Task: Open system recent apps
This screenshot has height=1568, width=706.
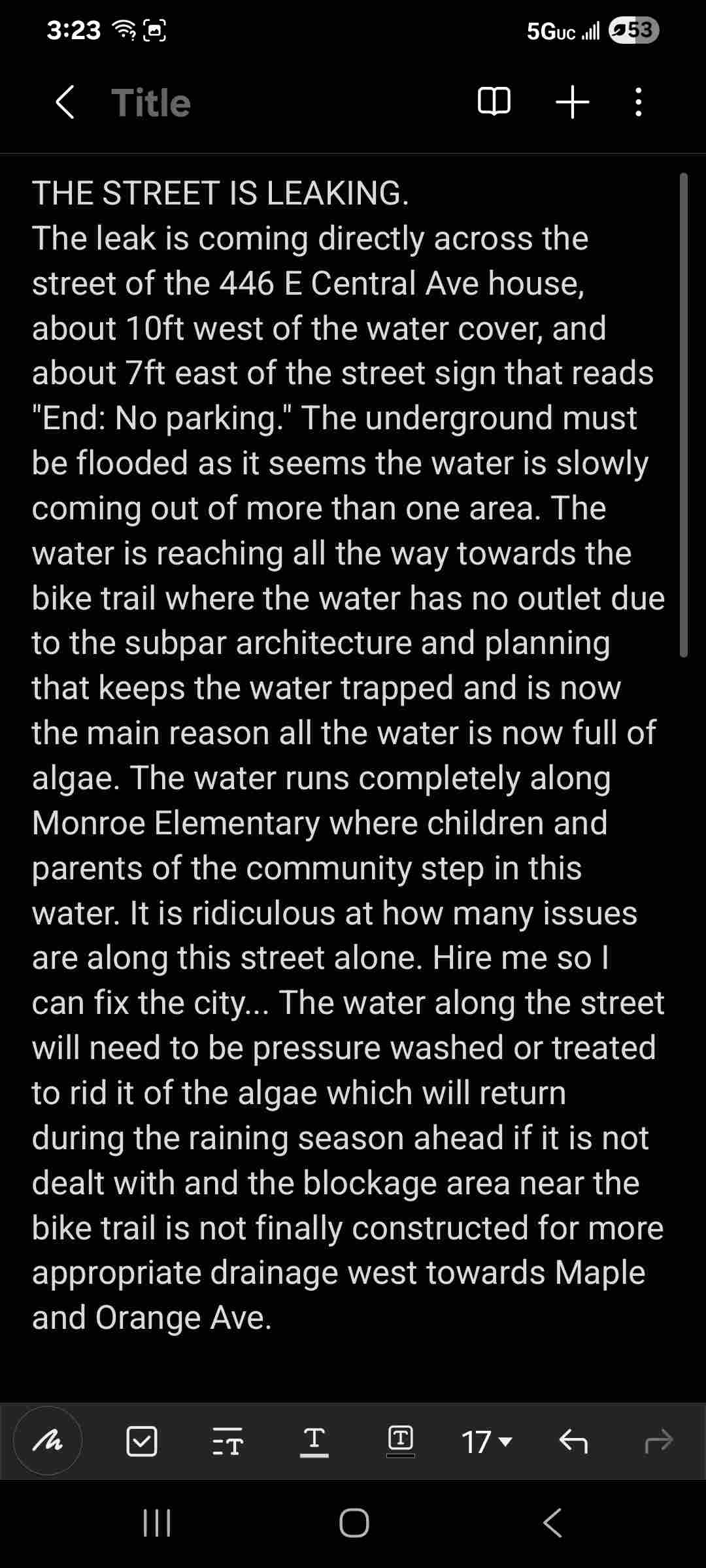Action: click(157, 1523)
